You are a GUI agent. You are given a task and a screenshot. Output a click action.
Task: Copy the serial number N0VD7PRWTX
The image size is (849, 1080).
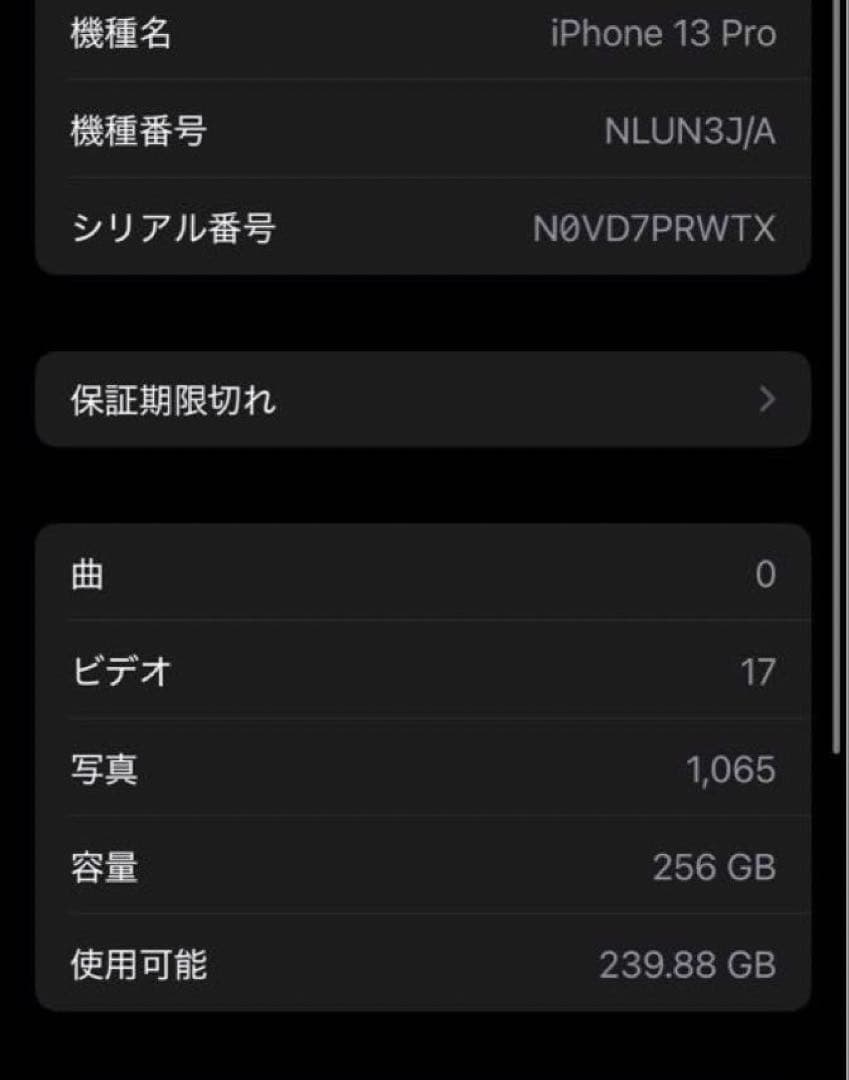(655, 228)
